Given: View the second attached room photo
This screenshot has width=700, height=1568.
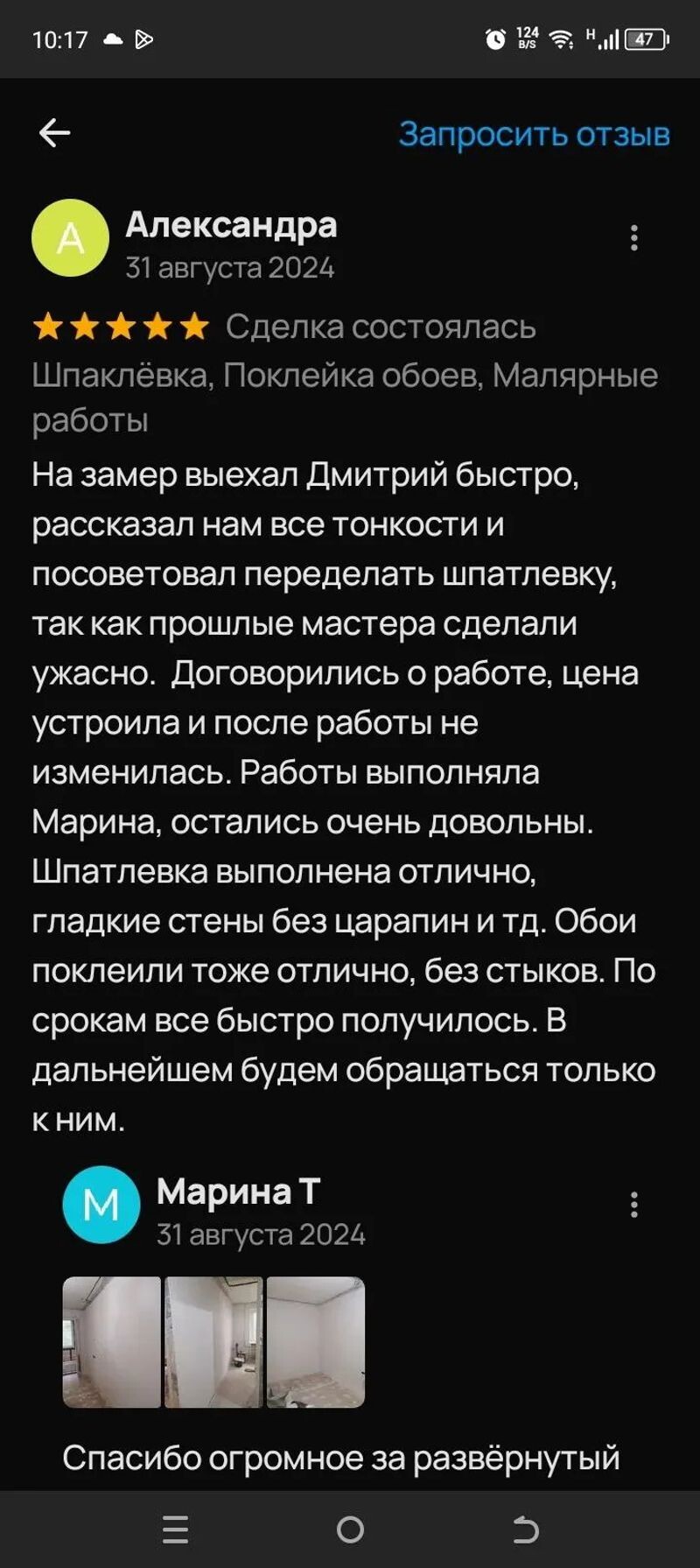Looking at the screenshot, I should 213,1342.
